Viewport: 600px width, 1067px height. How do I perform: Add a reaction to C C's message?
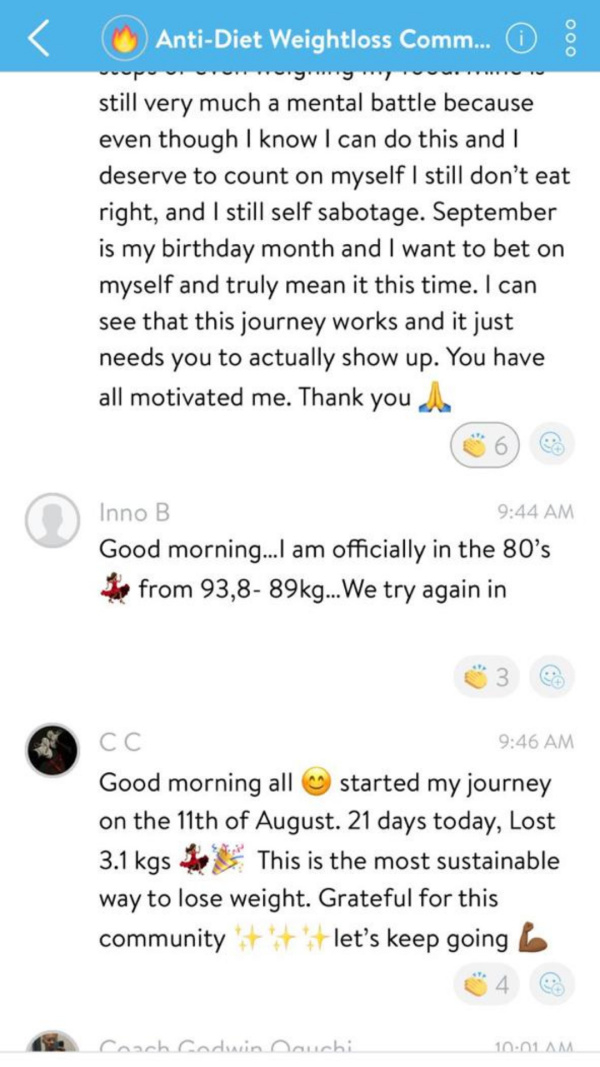551,985
